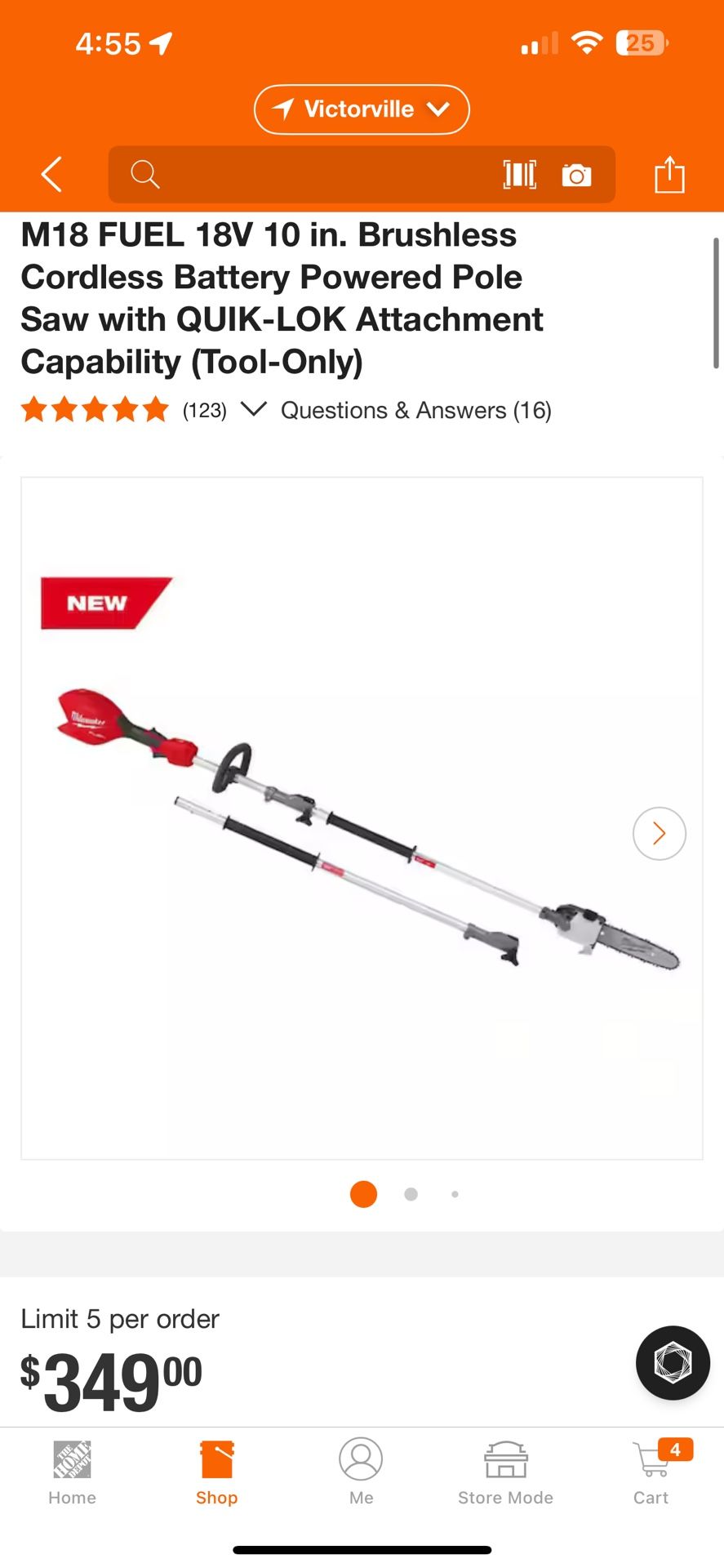The image size is (724, 1568).
Task: Open the barcode scanner in search bar
Action: click(520, 174)
